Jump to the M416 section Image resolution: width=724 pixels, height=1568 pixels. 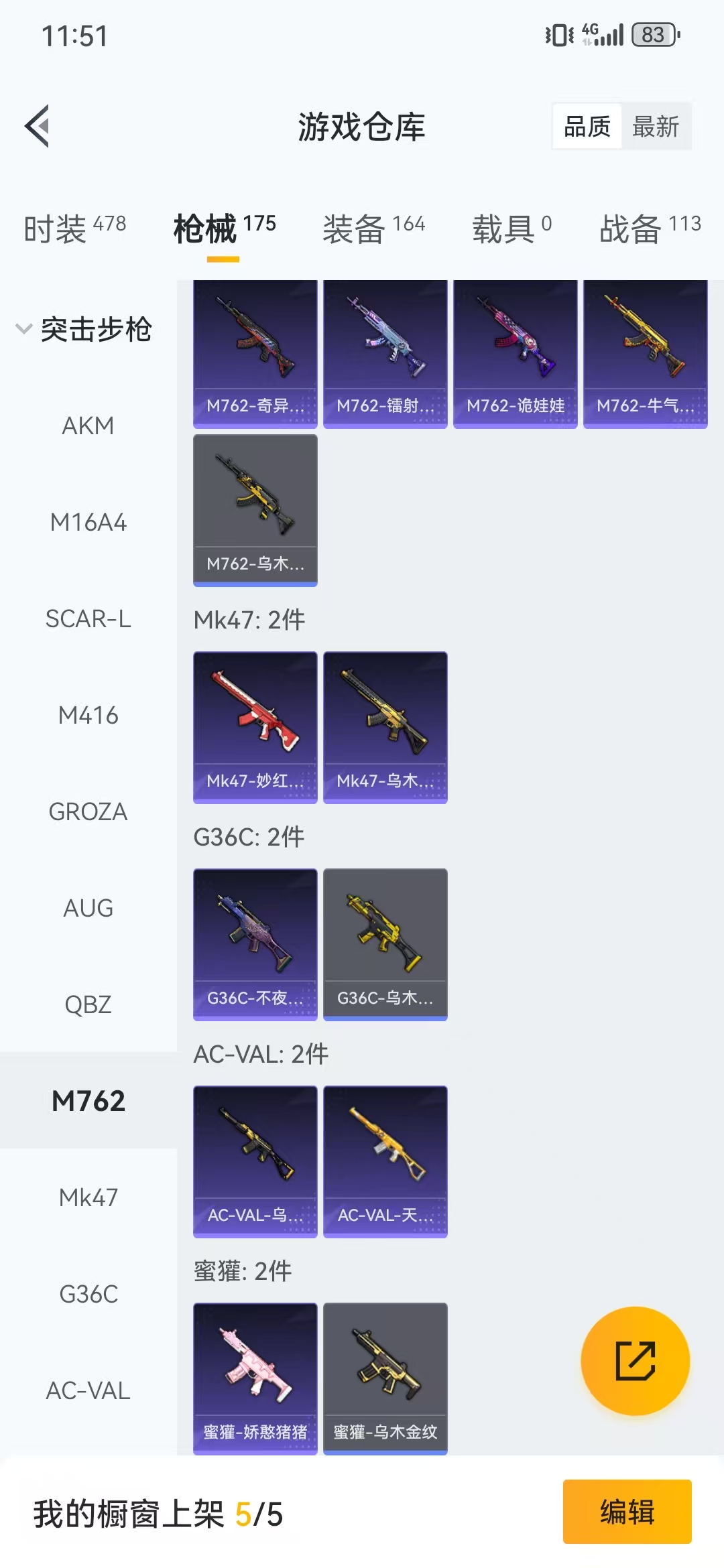[88, 715]
